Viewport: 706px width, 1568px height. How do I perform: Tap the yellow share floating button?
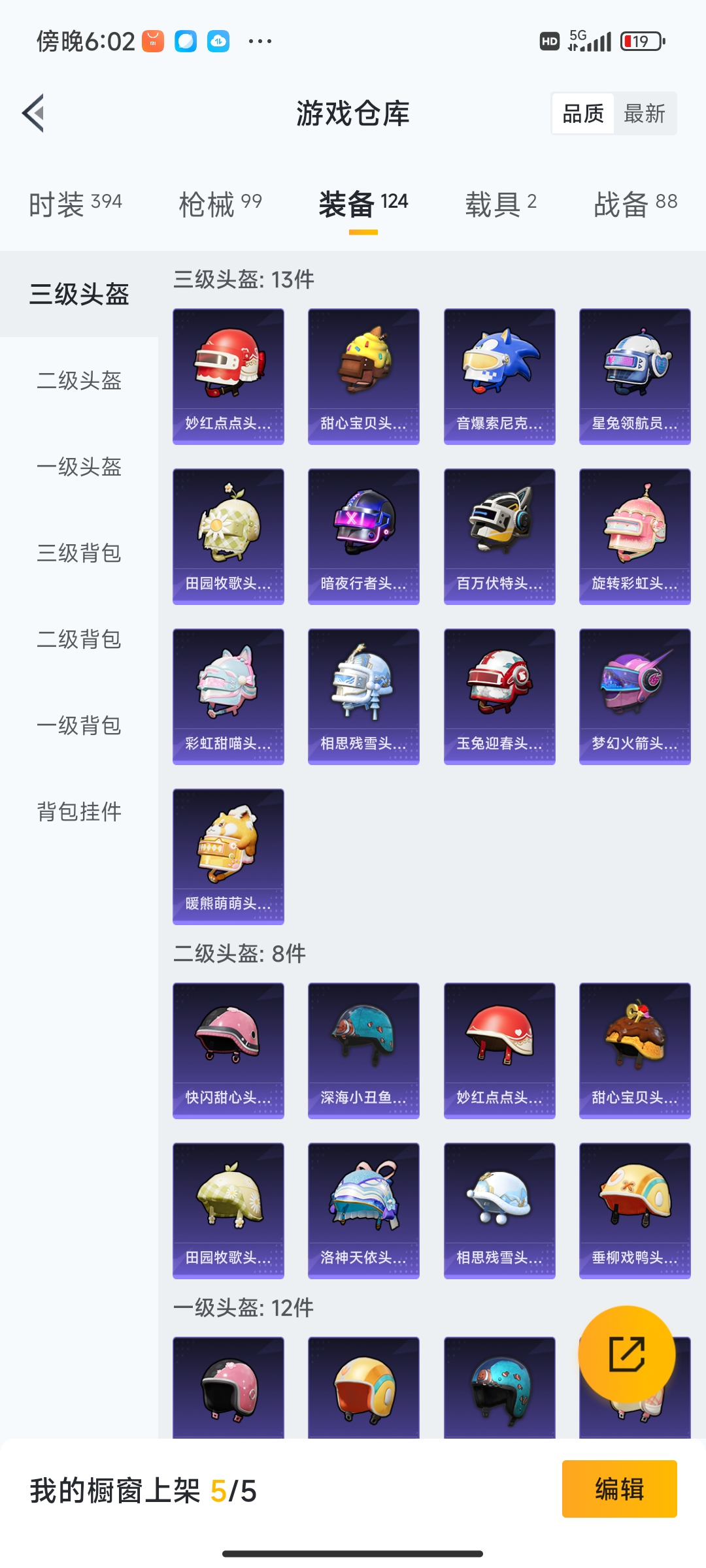click(627, 1354)
